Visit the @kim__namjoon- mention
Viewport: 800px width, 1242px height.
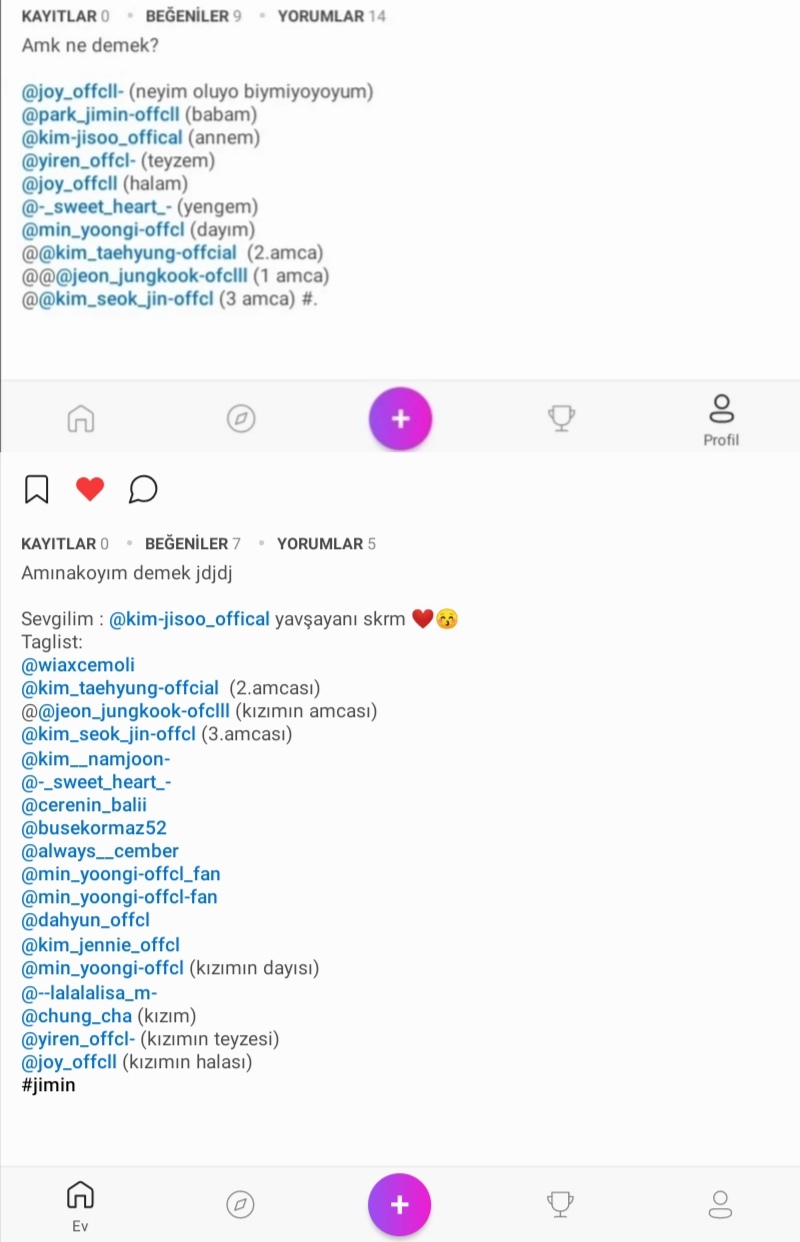(x=96, y=758)
